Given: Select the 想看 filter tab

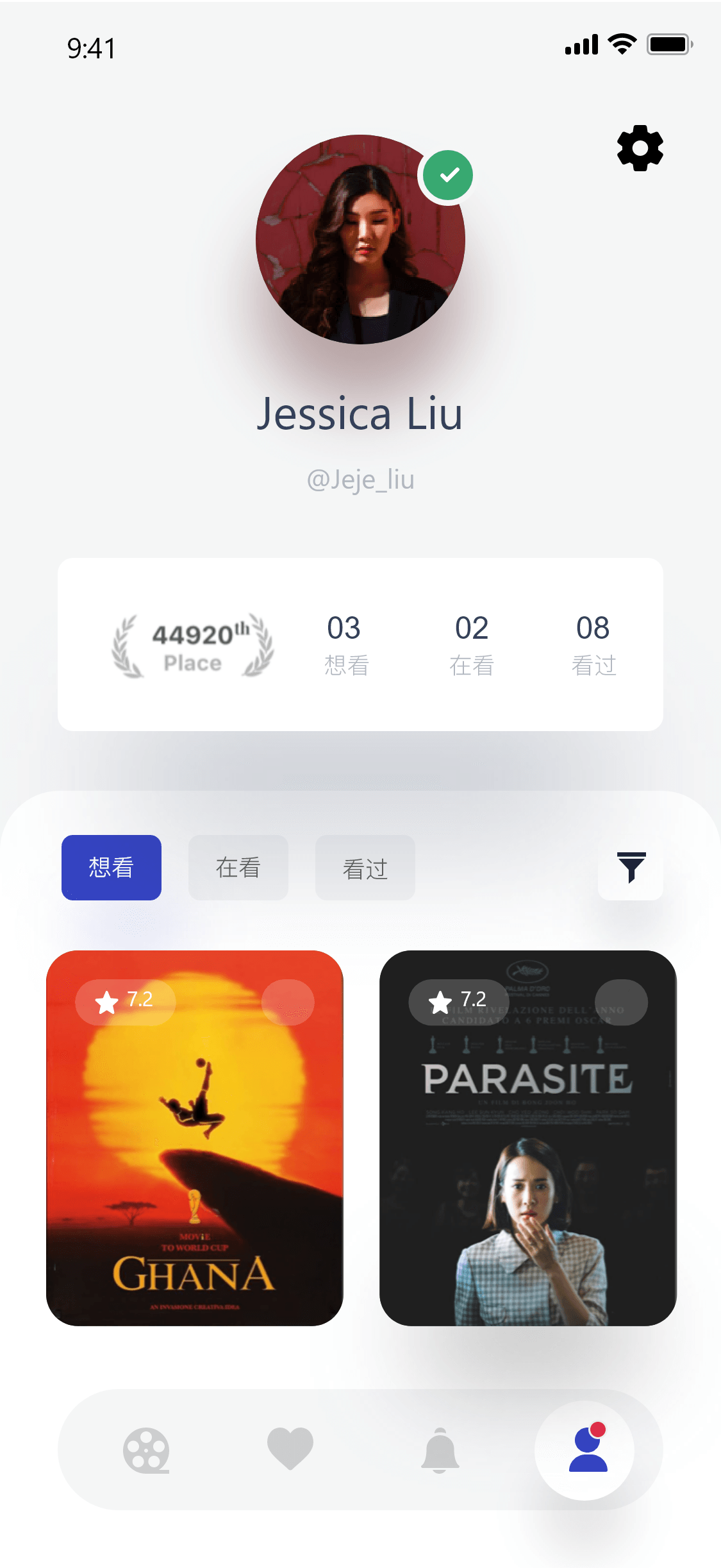Looking at the screenshot, I should tap(112, 867).
